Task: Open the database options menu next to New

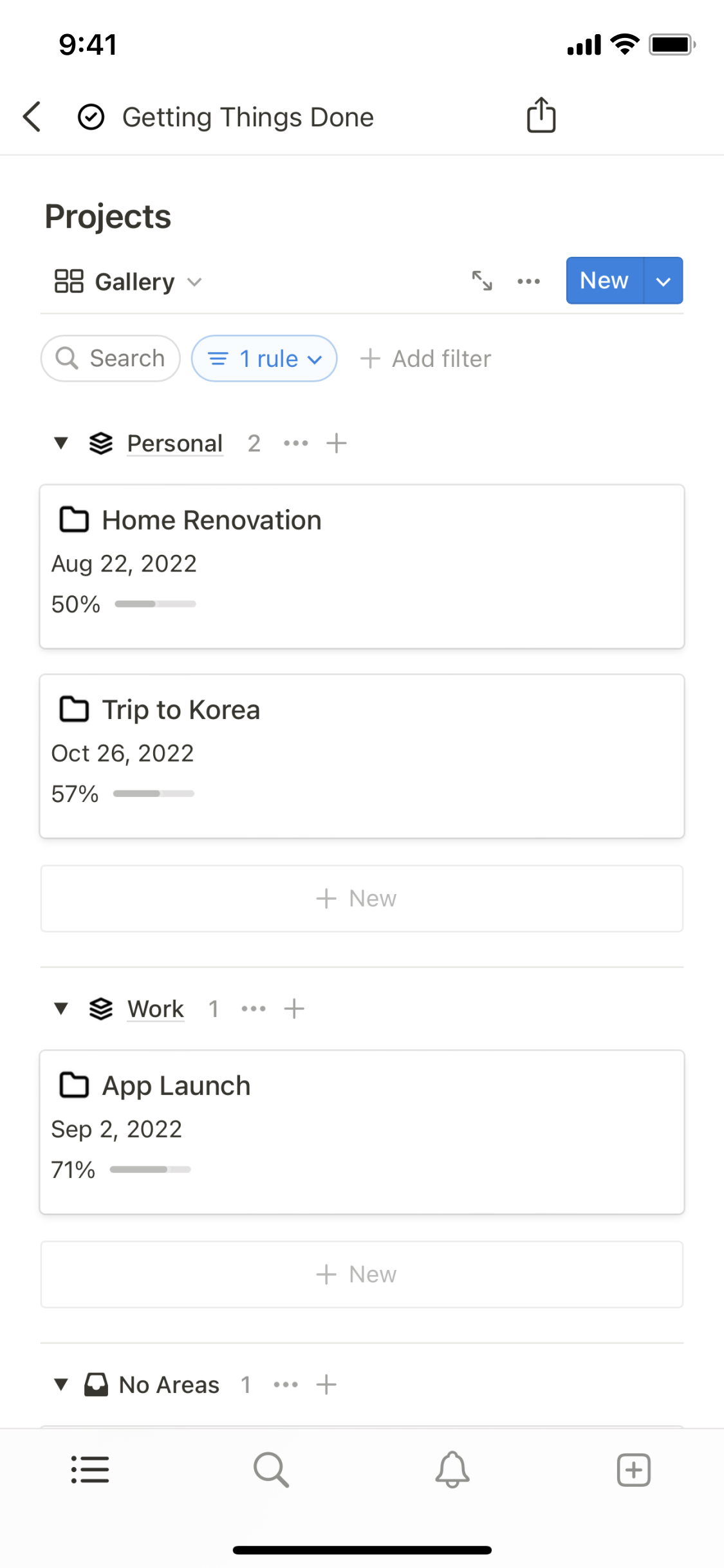Action: coord(528,281)
